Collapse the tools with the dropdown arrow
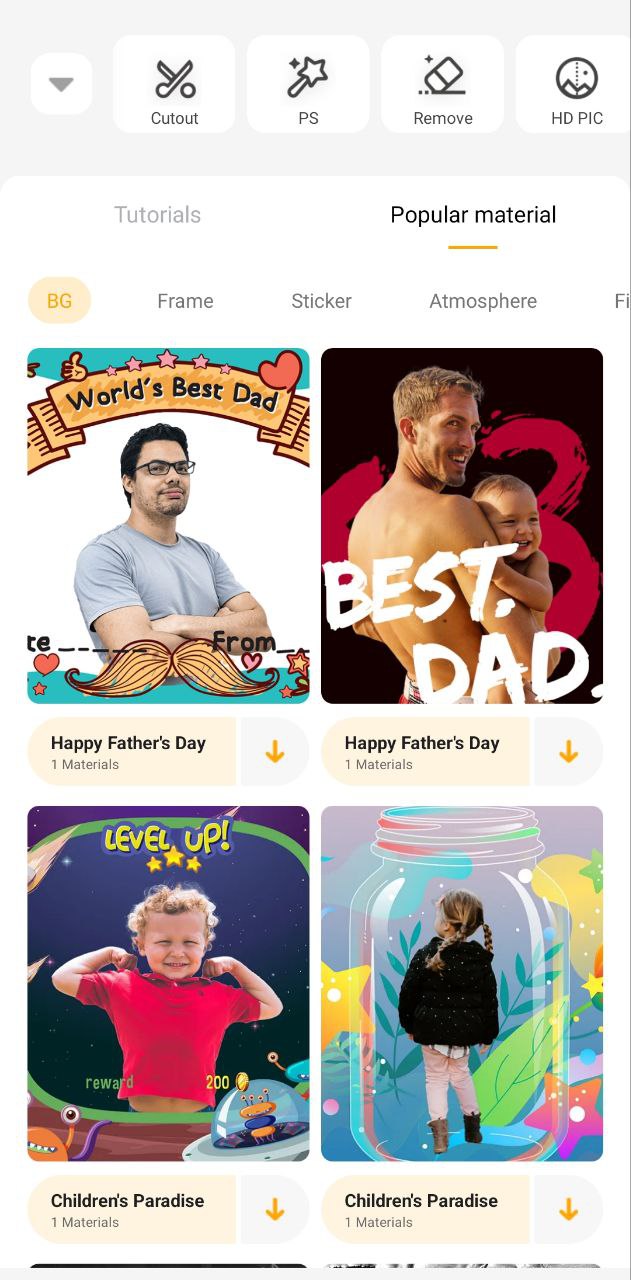Screen dimensions: 631x1280 click(62, 84)
